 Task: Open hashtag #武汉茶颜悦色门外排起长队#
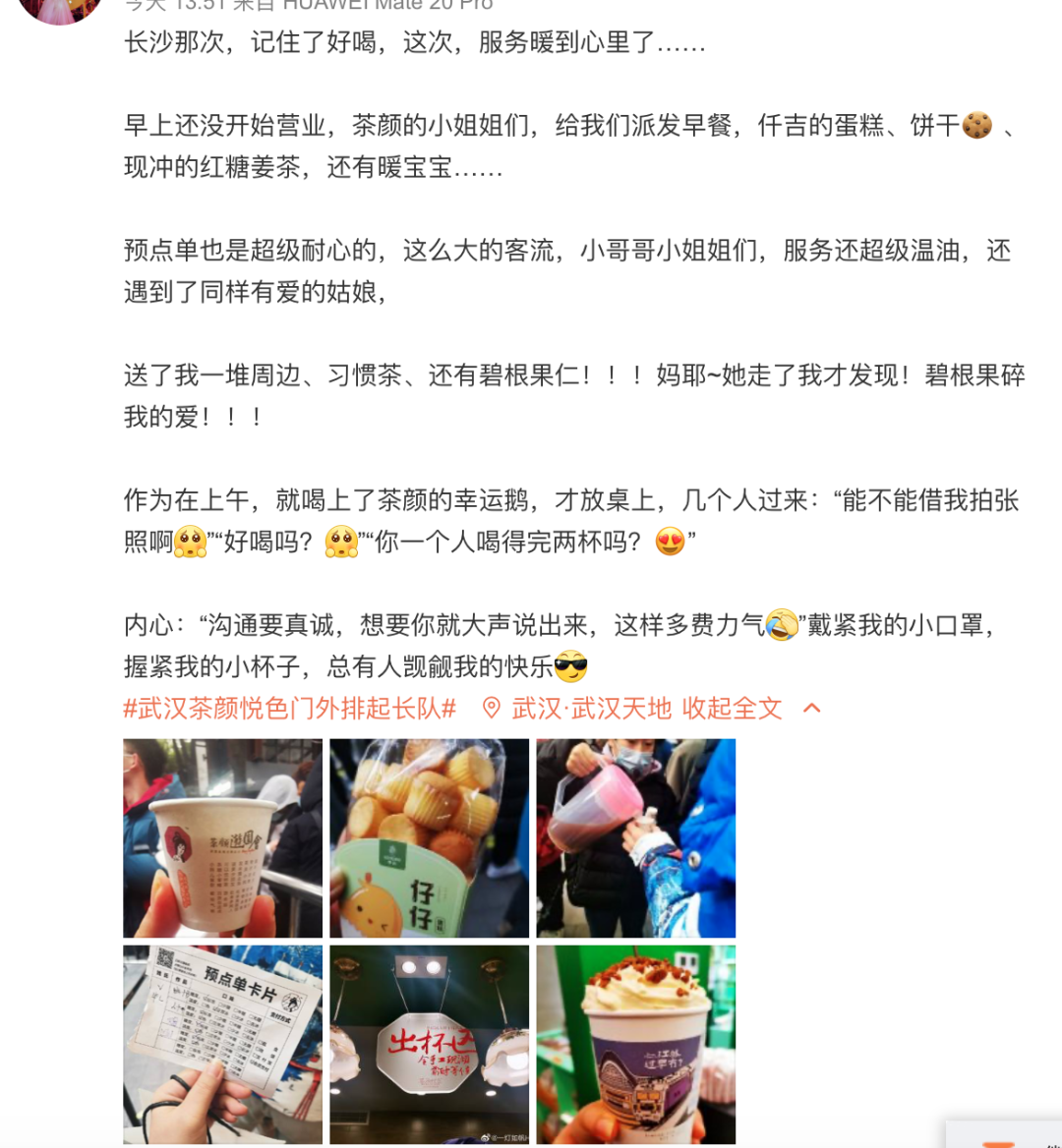[x=289, y=709]
